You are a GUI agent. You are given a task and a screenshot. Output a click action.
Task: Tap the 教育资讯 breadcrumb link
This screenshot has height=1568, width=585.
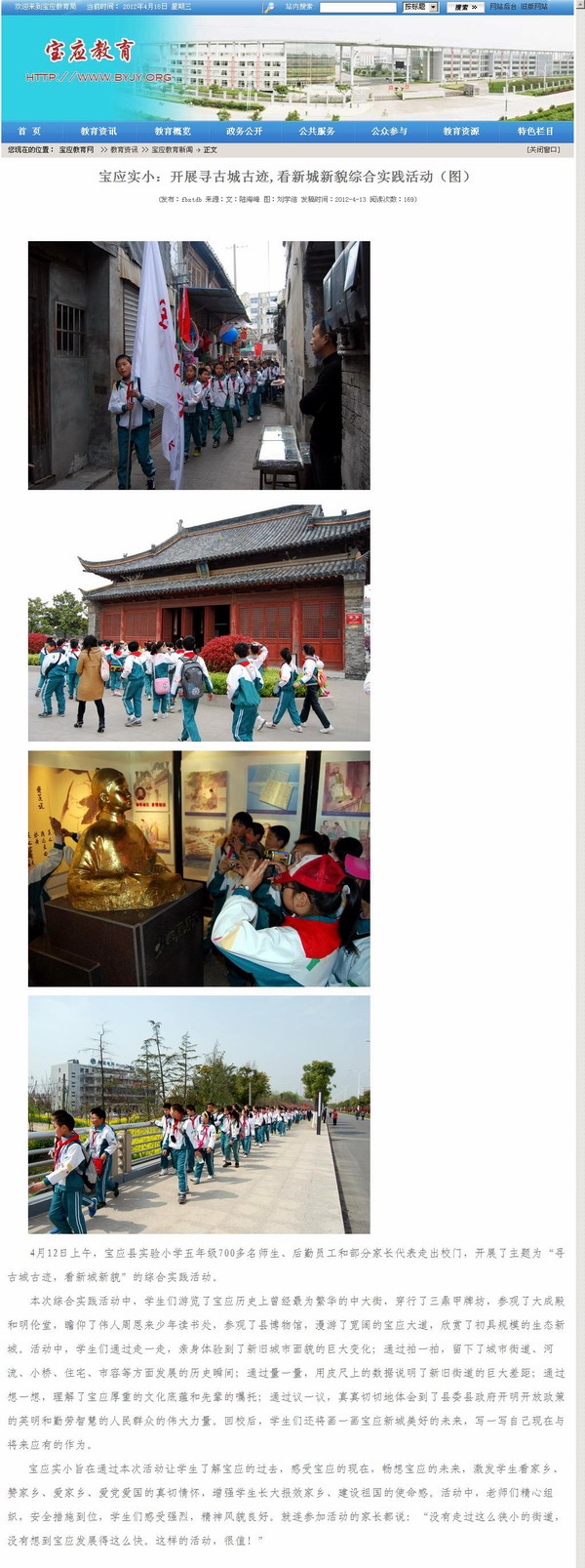pyautogui.click(x=124, y=150)
